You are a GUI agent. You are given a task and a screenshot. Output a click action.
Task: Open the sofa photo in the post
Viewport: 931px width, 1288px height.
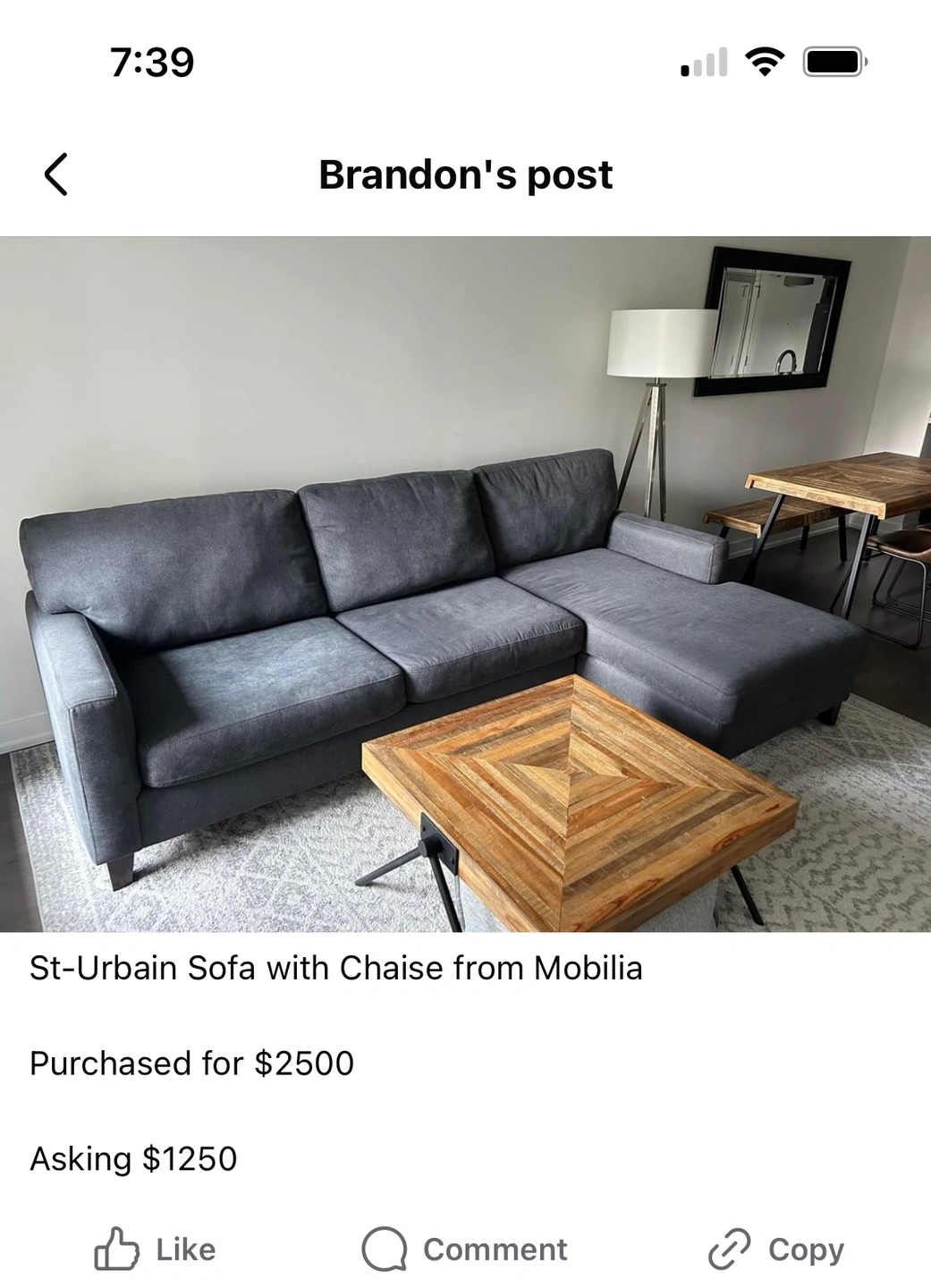tap(465, 583)
